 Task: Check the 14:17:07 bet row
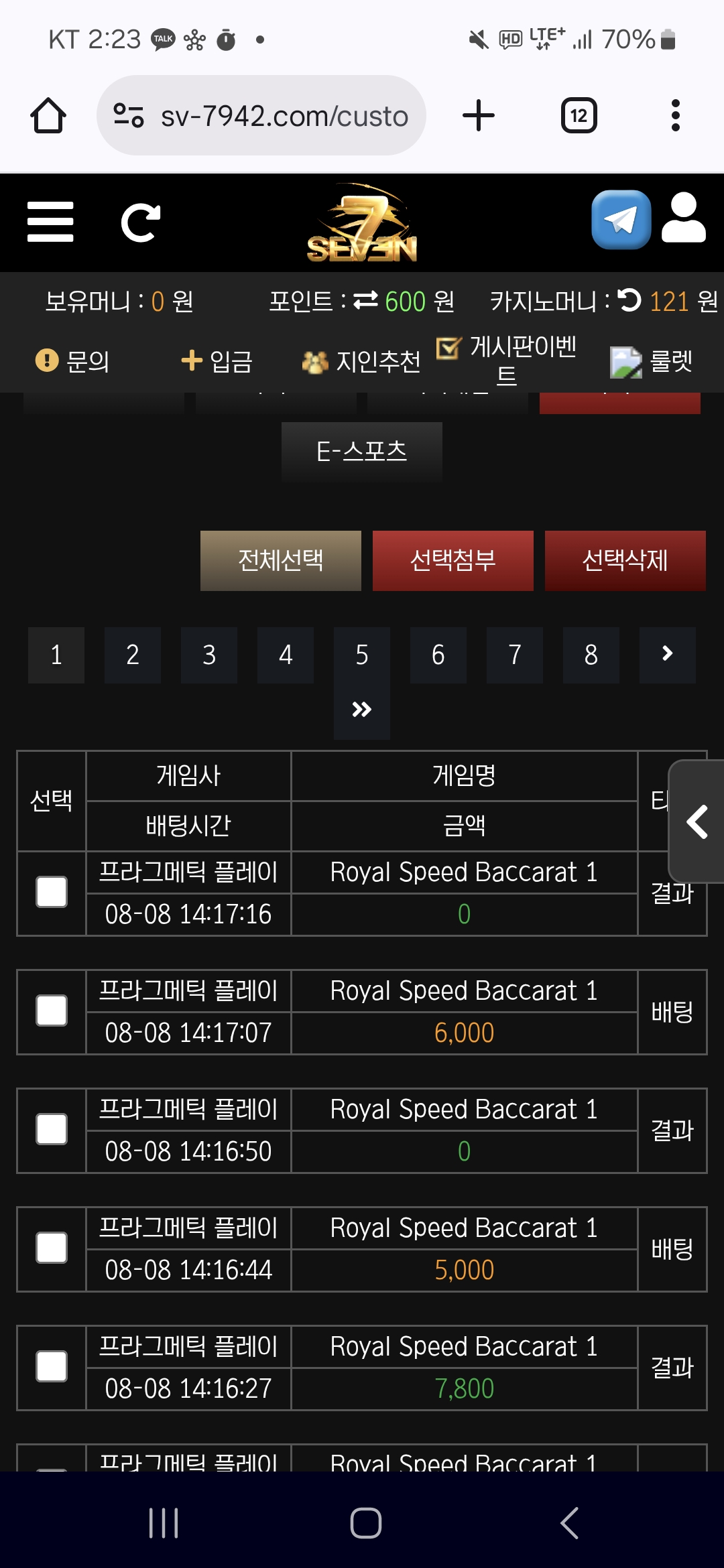52,1010
